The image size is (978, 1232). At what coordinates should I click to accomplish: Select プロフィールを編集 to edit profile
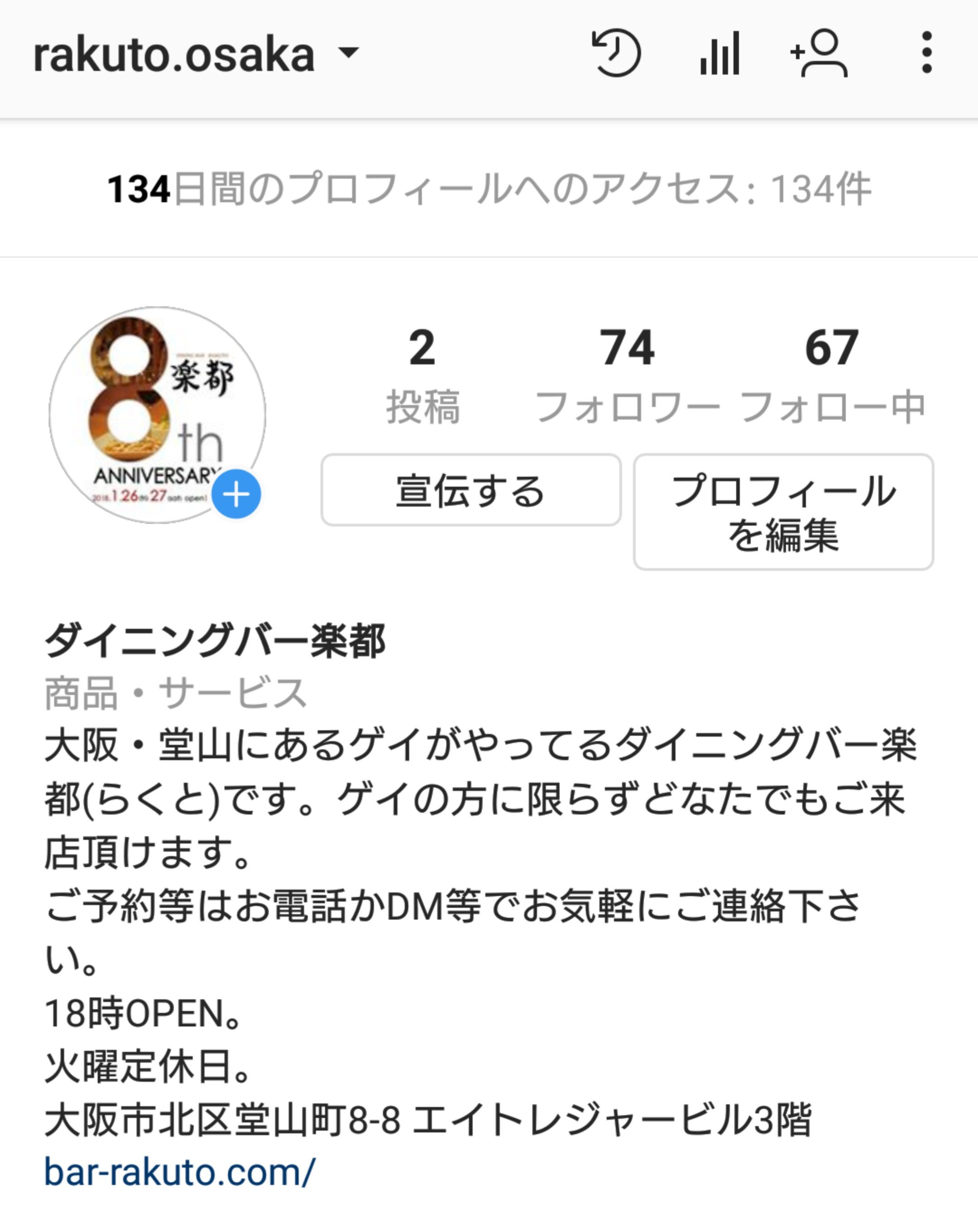point(783,512)
